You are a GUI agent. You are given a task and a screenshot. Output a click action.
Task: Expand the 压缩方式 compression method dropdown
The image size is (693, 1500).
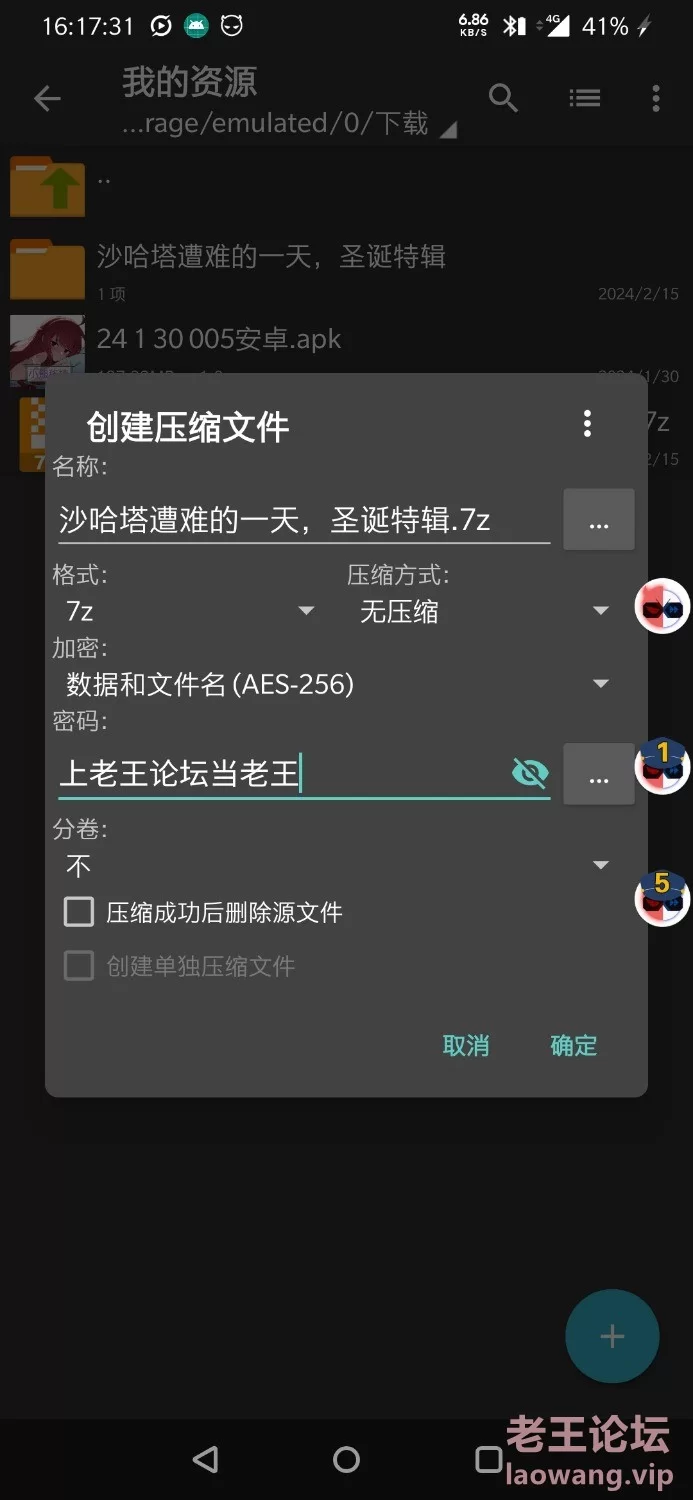(480, 611)
